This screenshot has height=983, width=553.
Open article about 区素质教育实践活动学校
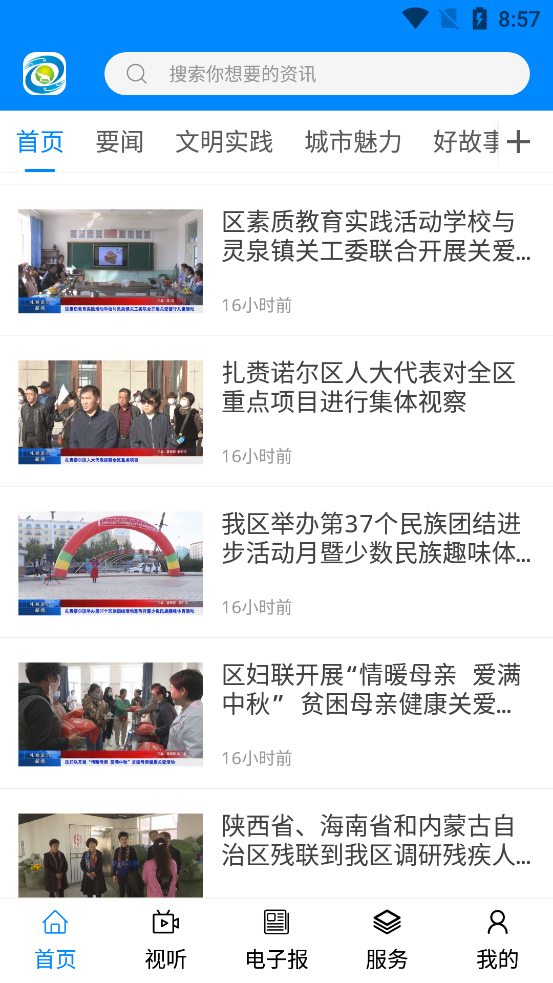276,260
